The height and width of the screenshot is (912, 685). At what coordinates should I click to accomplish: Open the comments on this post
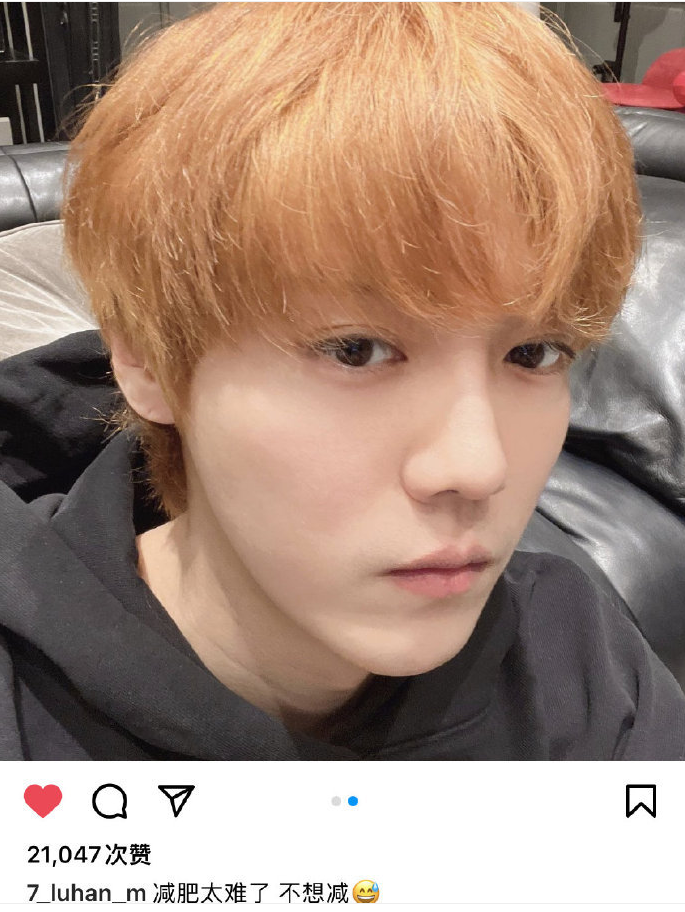pyautogui.click(x=110, y=800)
